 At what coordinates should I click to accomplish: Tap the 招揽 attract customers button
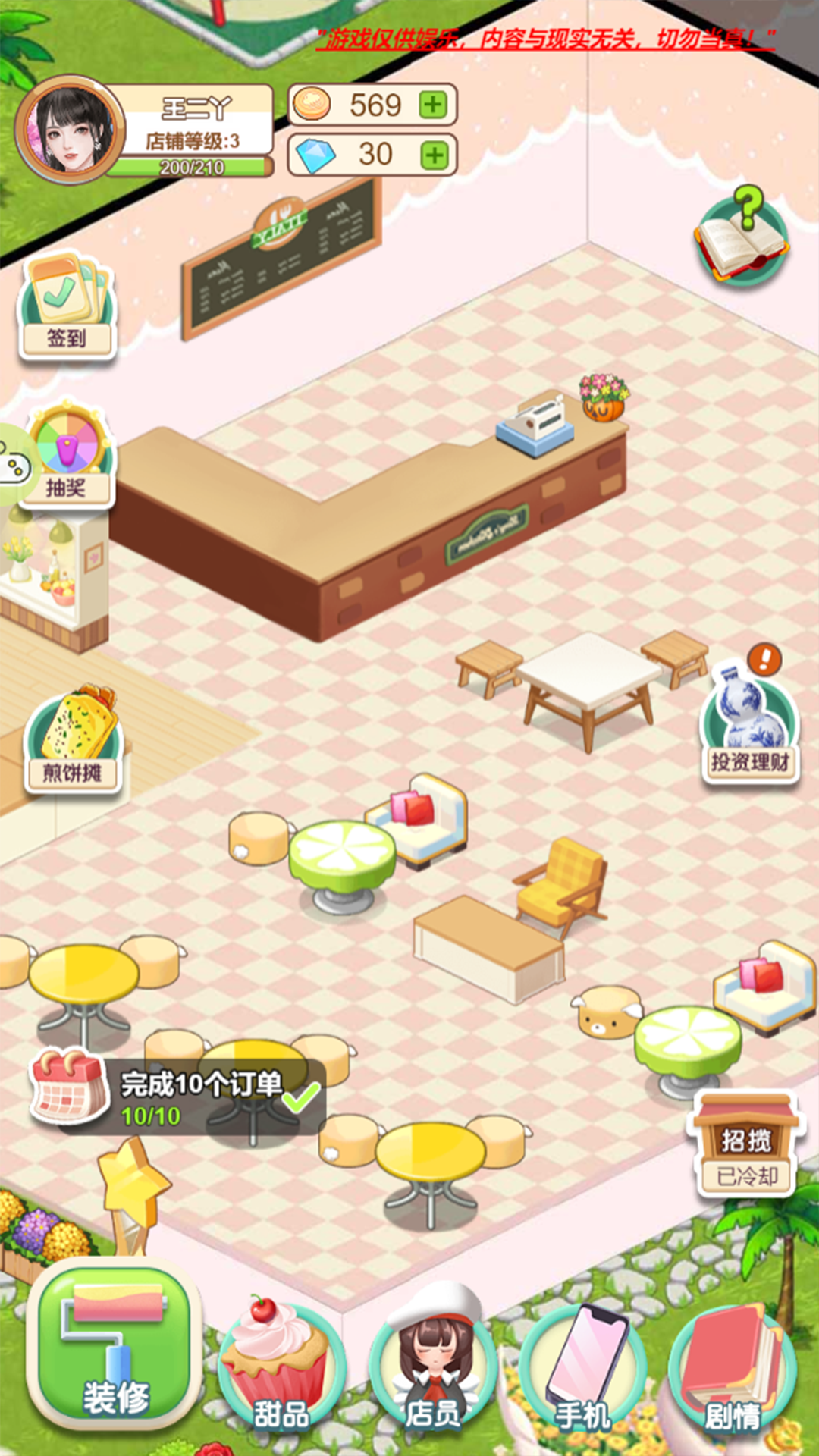[x=747, y=1145]
